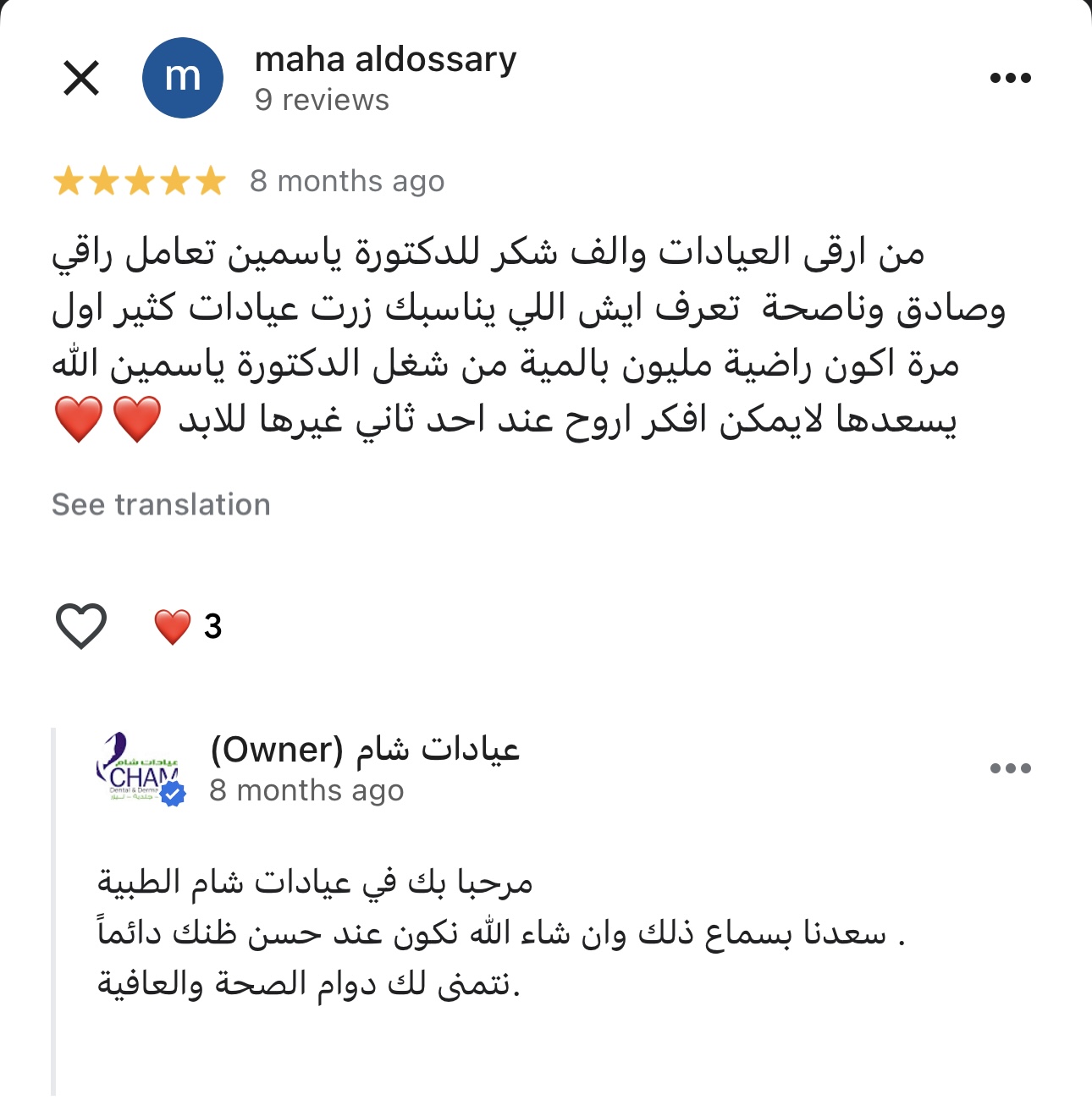The image size is (1092, 1100).
Task: Select the first star in the rating
Action: pos(68,180)
